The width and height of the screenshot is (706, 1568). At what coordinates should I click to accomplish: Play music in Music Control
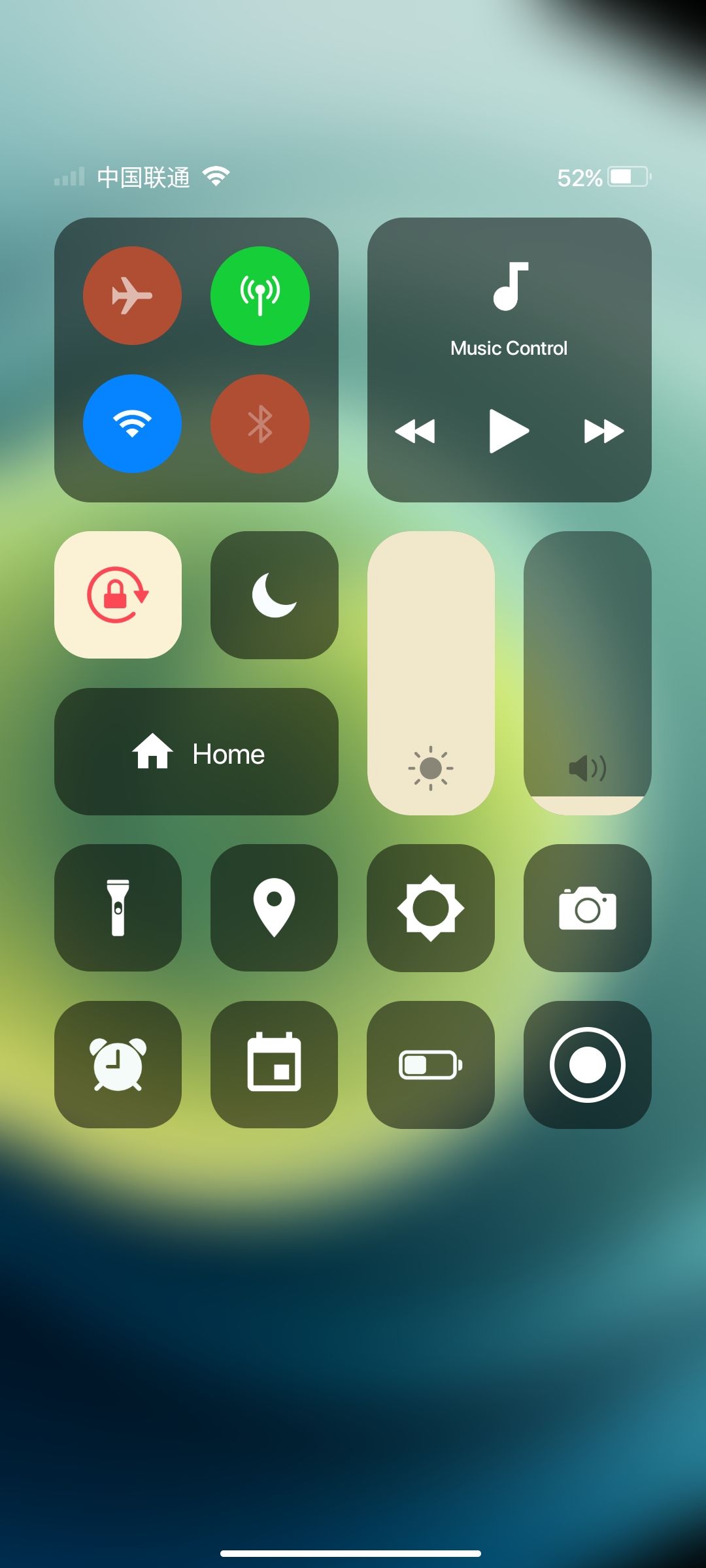pos(509,431)
